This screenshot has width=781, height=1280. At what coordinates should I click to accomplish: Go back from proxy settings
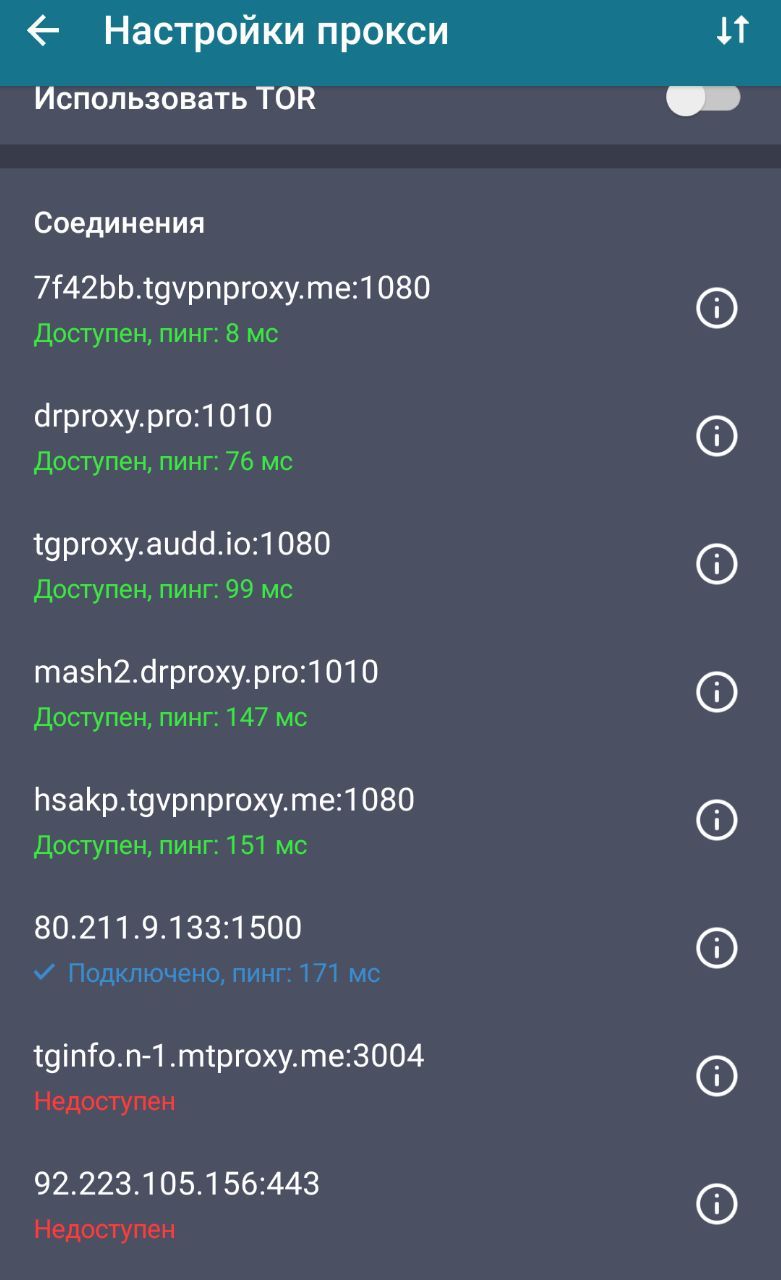(x=43, y=31)
